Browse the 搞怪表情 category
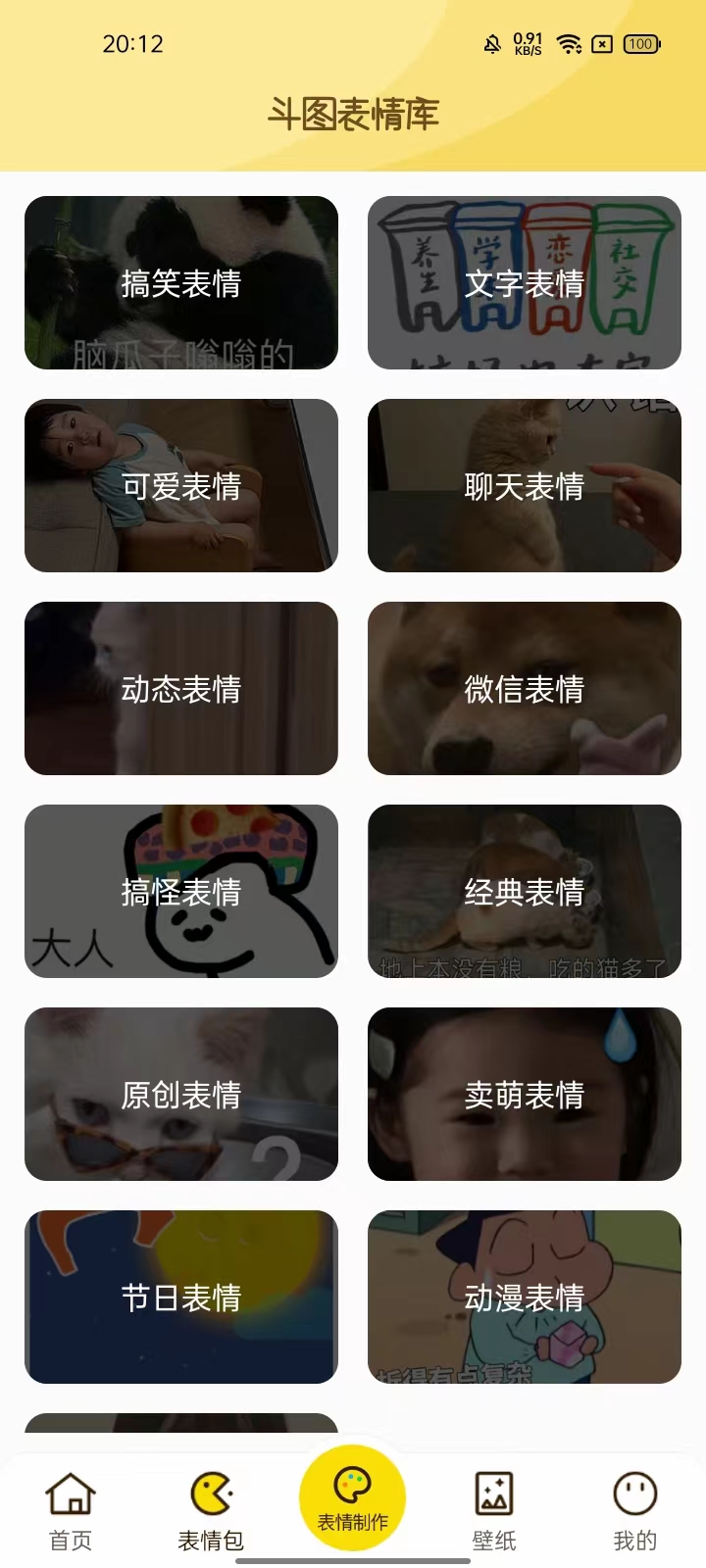 coord(181,892)
